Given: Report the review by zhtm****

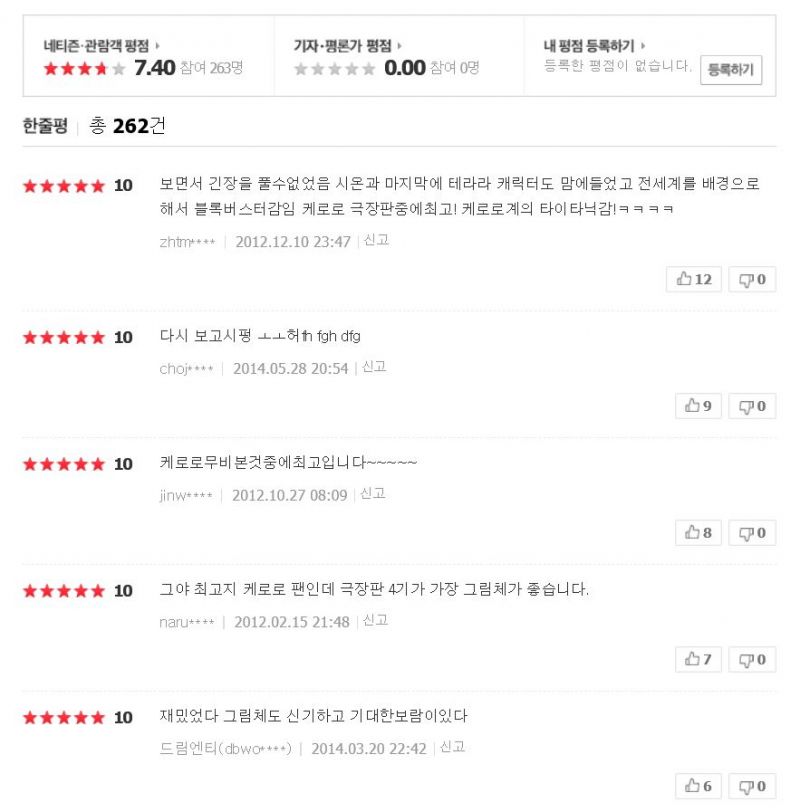Looking at the screenshot, I should 376,241.
